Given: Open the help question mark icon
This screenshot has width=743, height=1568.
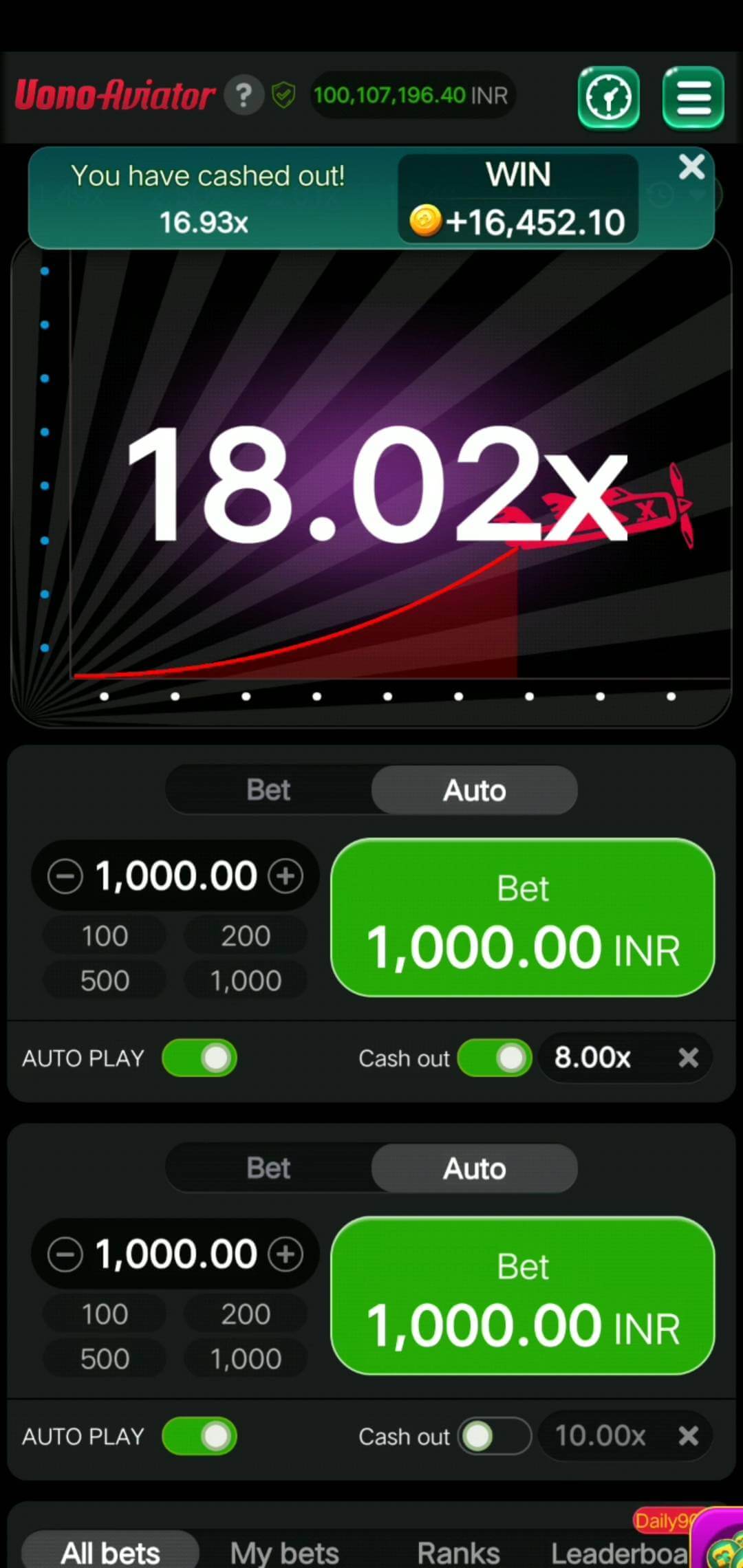Looking at the screenshot, I should 244,95.
